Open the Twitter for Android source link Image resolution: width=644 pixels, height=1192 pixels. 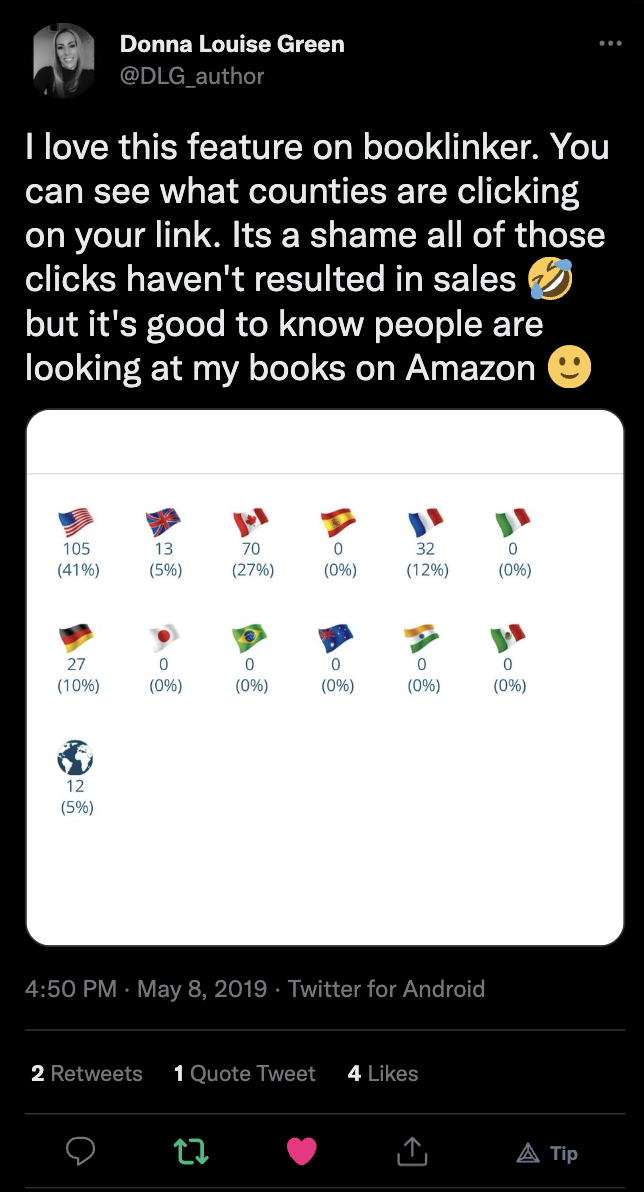pos(386,989)
